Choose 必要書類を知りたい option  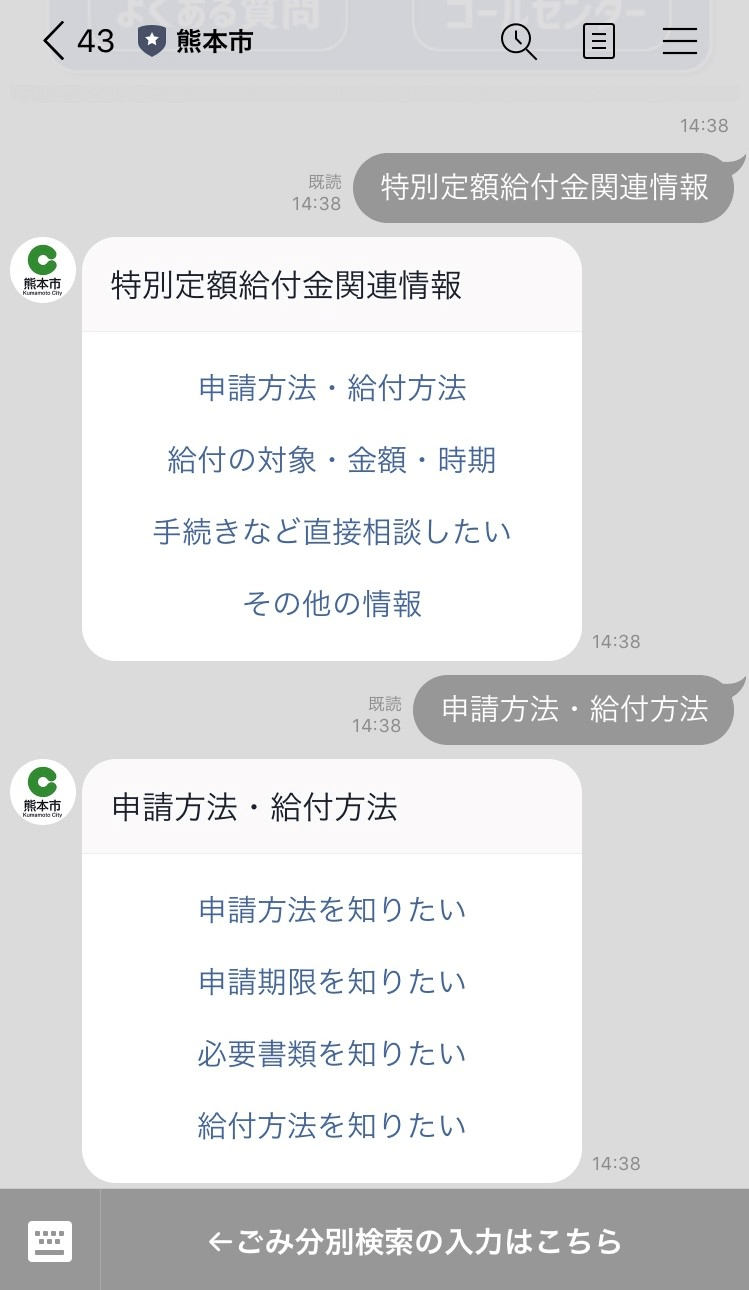tap(332, 1053)
